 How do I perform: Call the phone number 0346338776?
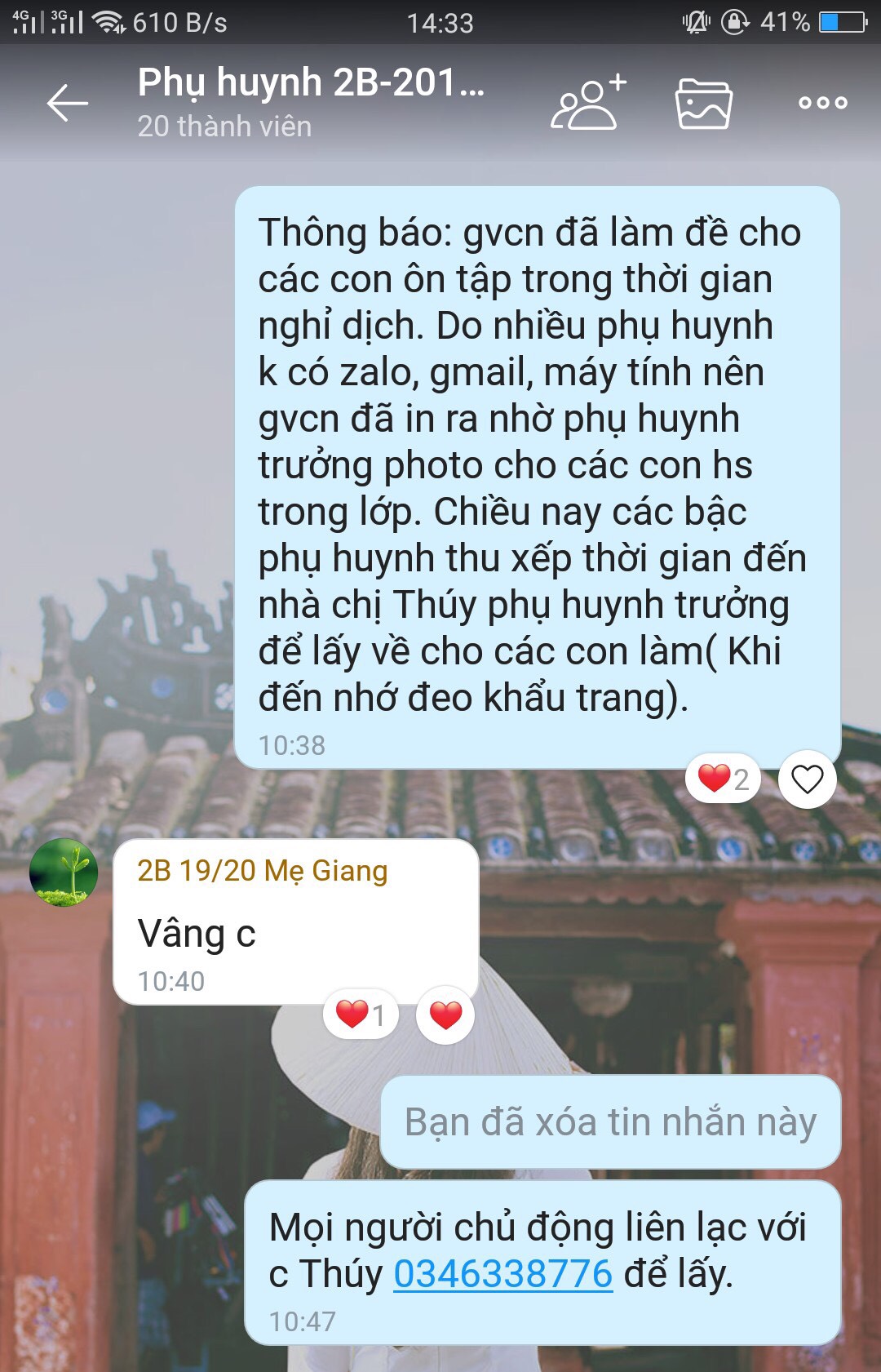tap(502, 1273)
